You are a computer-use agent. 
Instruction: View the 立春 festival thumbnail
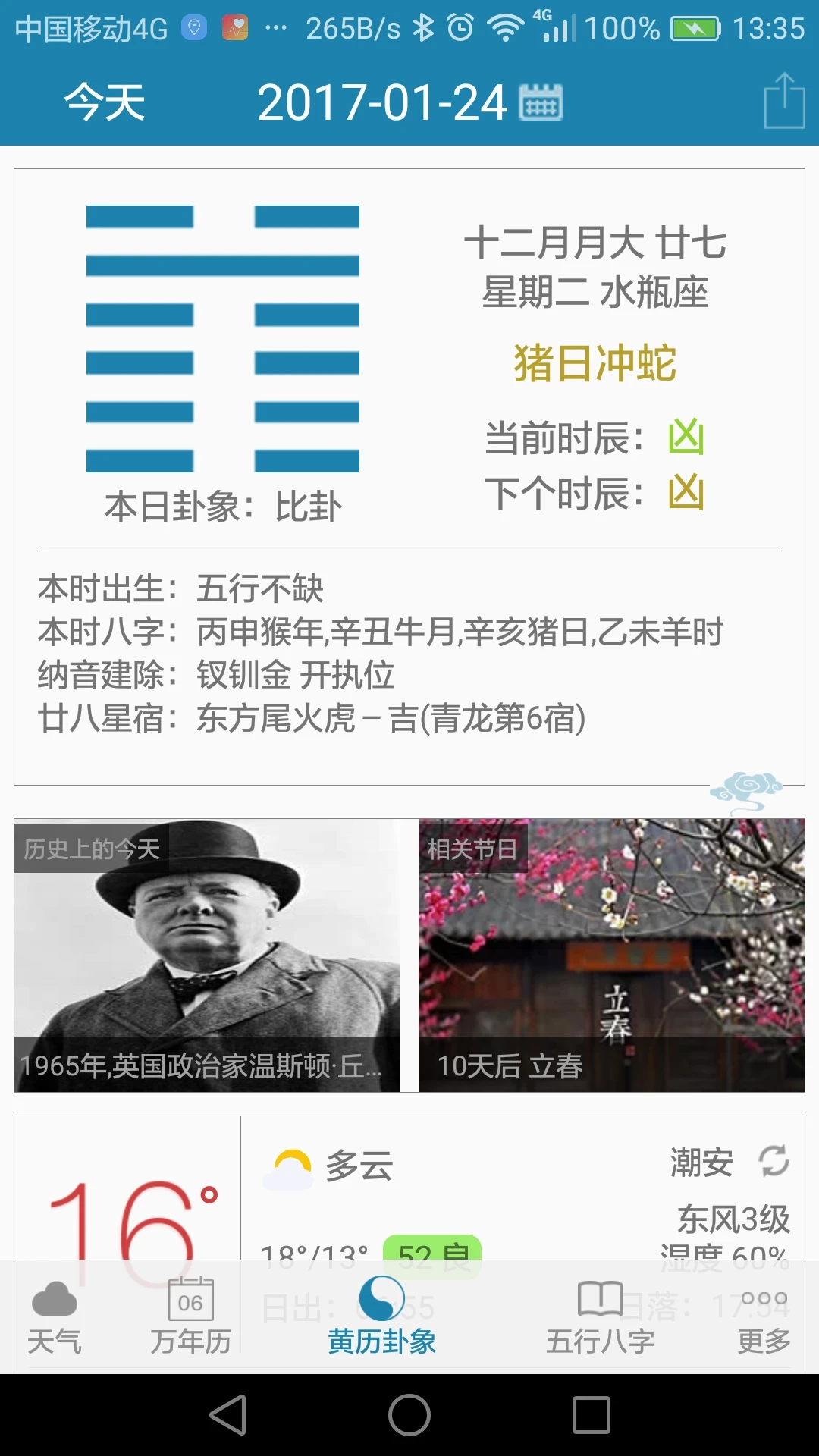(x=611, y=948)
